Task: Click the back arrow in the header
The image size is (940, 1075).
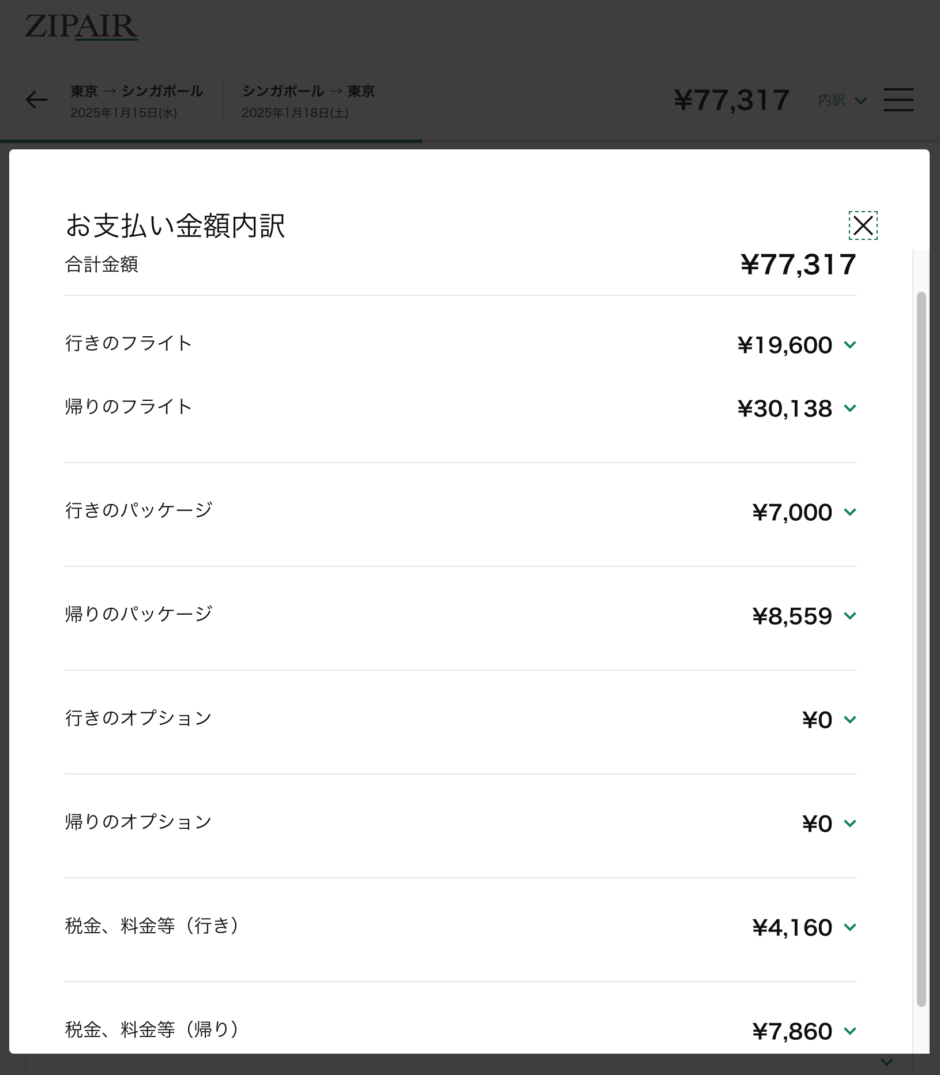Action: (x=36, y=100)
